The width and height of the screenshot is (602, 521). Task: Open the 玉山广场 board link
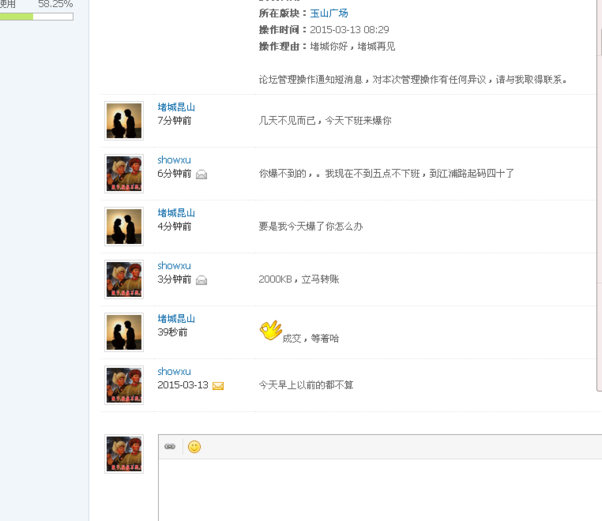coord(329,13)
